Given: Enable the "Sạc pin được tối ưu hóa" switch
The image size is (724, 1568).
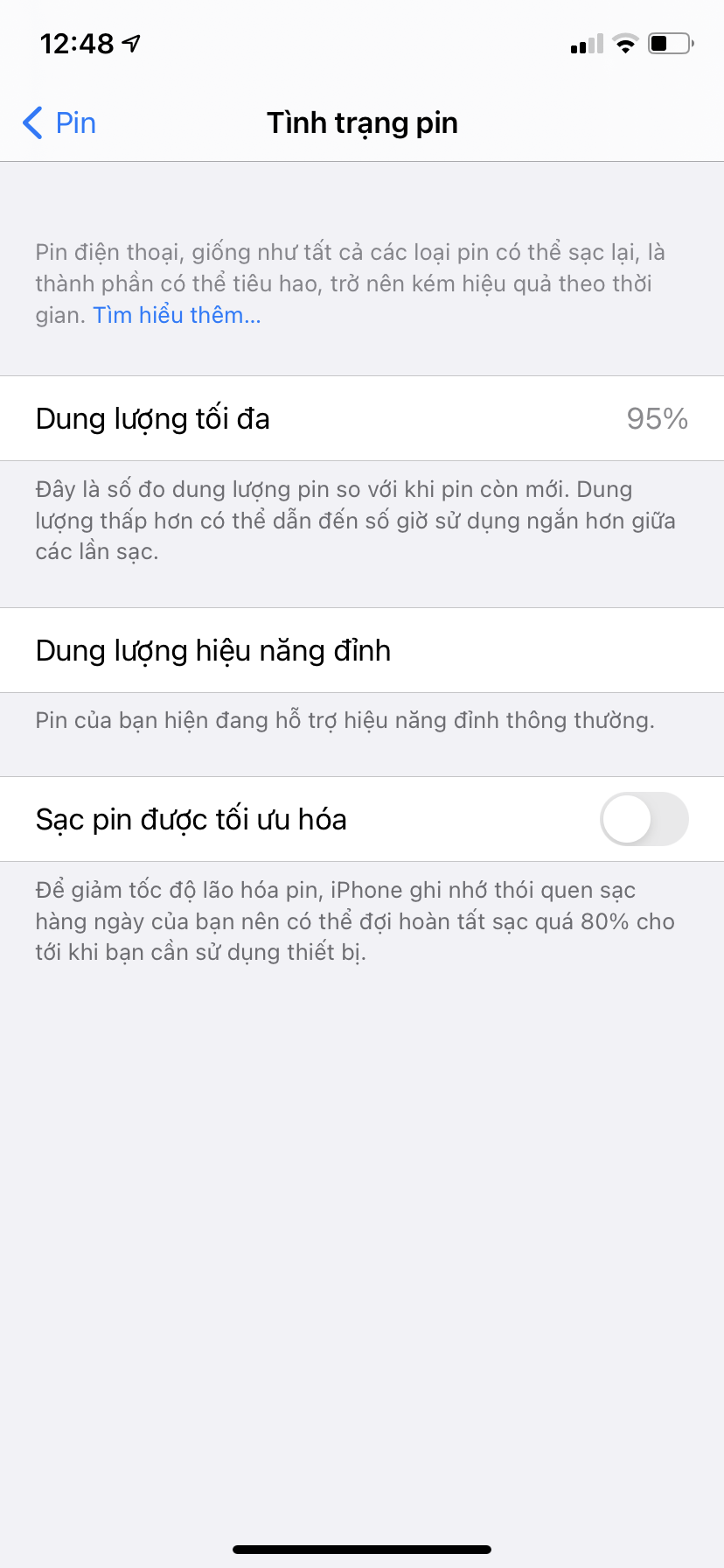Looking at the screenshot, I should pos(644,819).
